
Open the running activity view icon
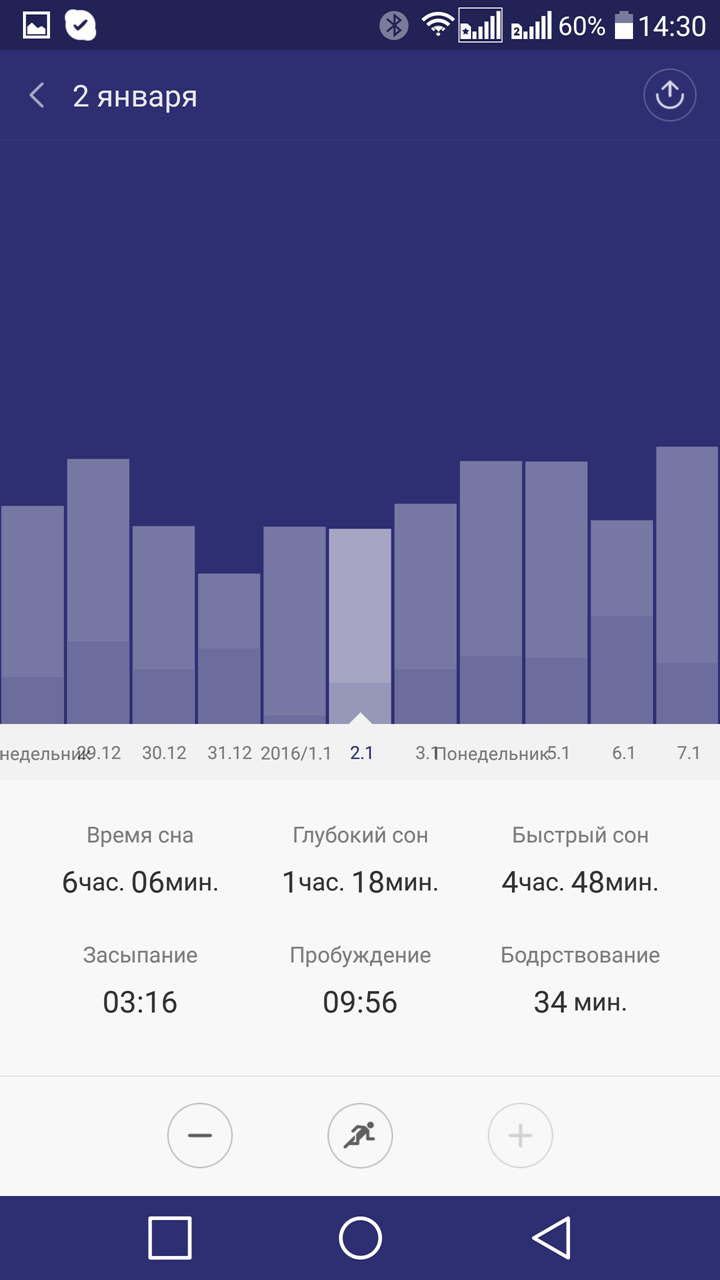click(x=360, y=1136)
